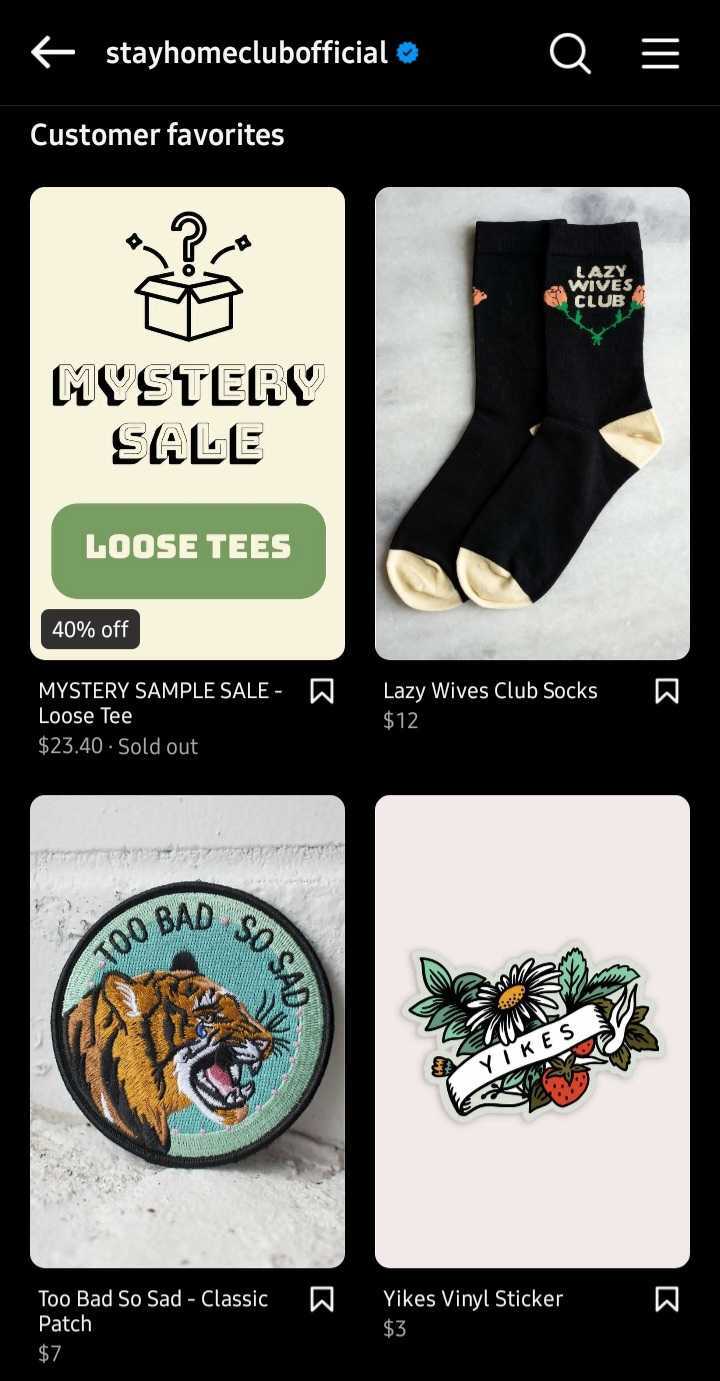720x1381 pixels.
Task: Bookmark the Yikes Vinyl Sticker
Action: click(x=667, y=1299)
